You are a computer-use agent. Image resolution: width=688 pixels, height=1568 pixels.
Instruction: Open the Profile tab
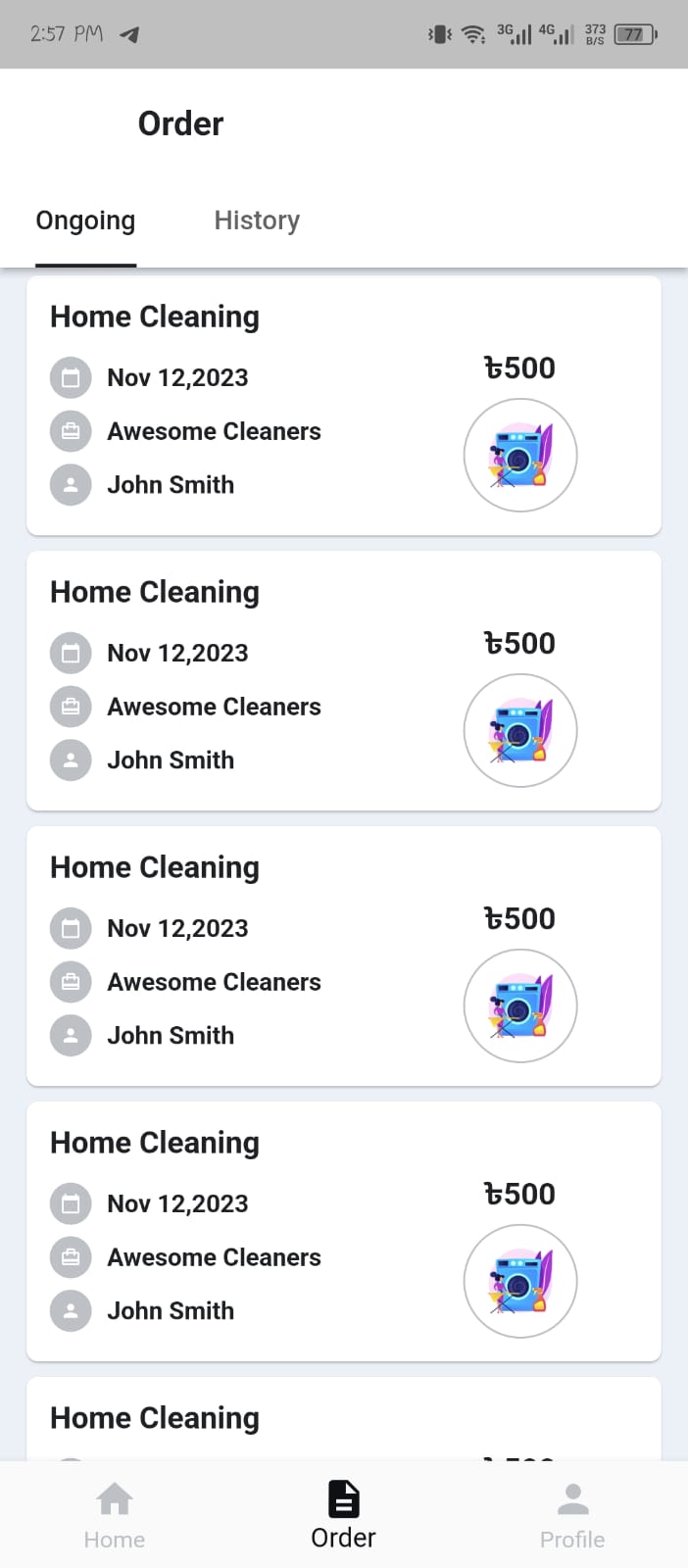[572, 1514]
